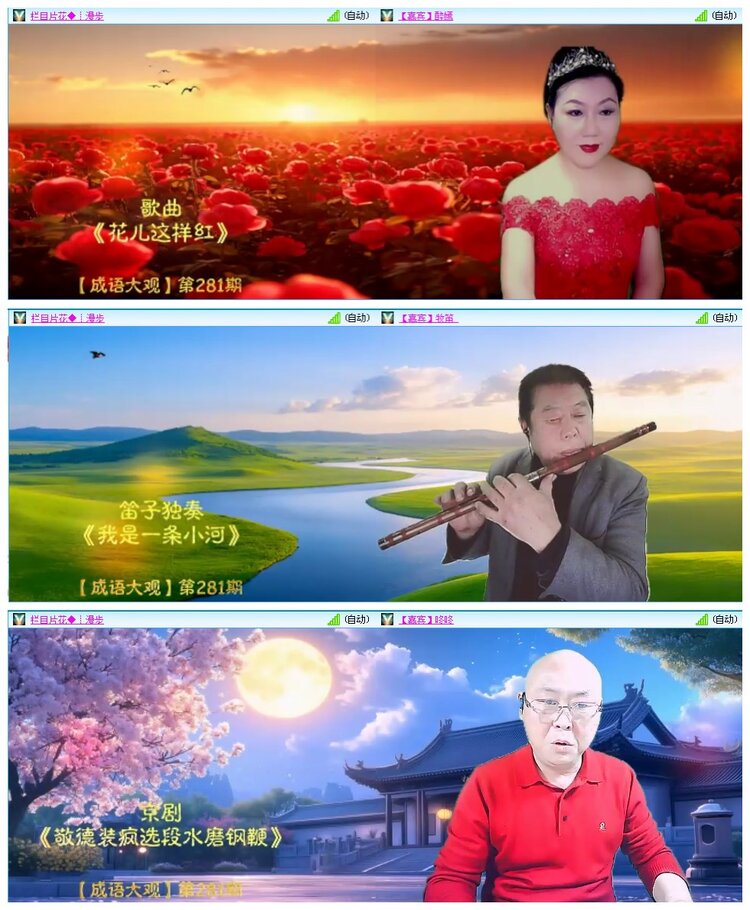Open the (自动) option in bottom-right header
The height and width of the screenshot is (910, 750).
[723, 620]
